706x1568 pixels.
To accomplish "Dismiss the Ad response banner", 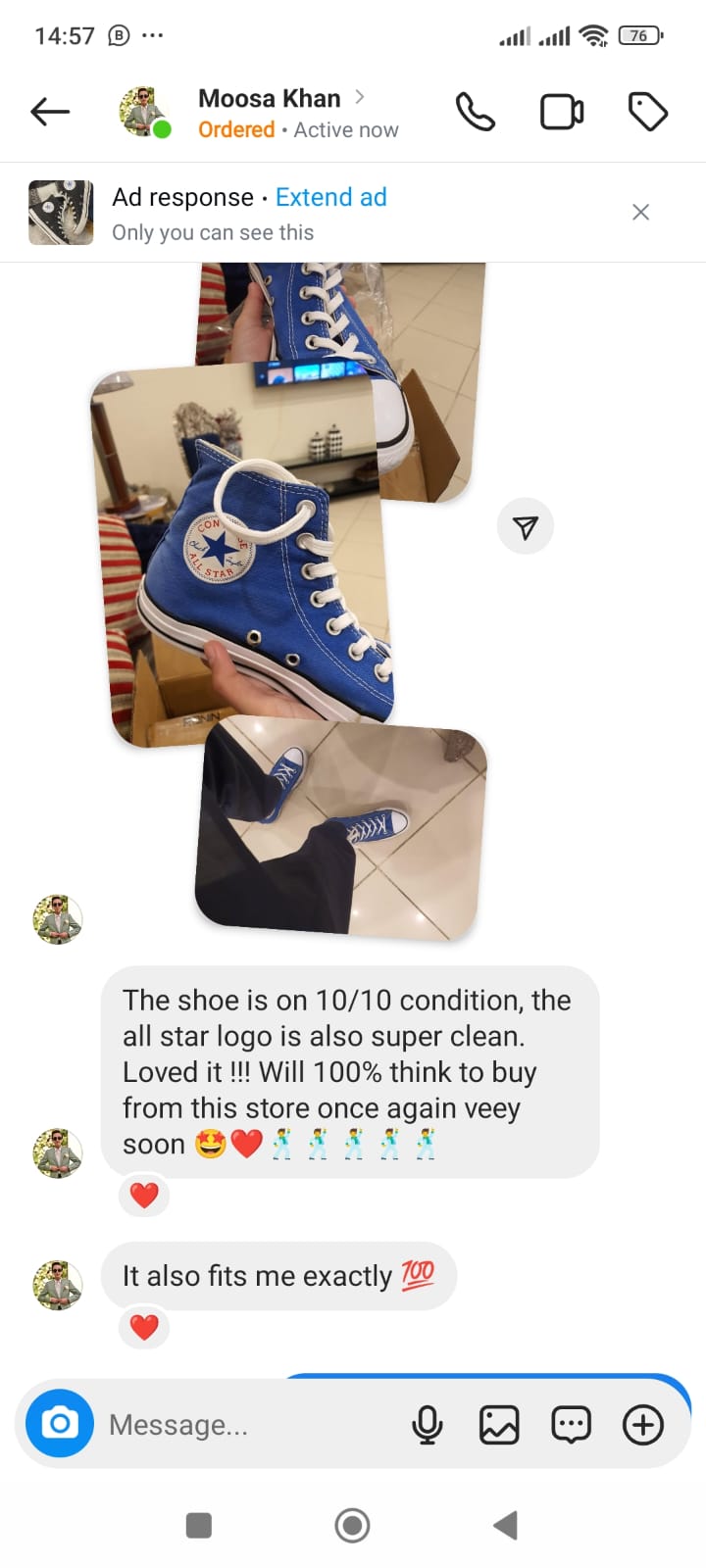I will pyautogui.click(x=640, y=212).
